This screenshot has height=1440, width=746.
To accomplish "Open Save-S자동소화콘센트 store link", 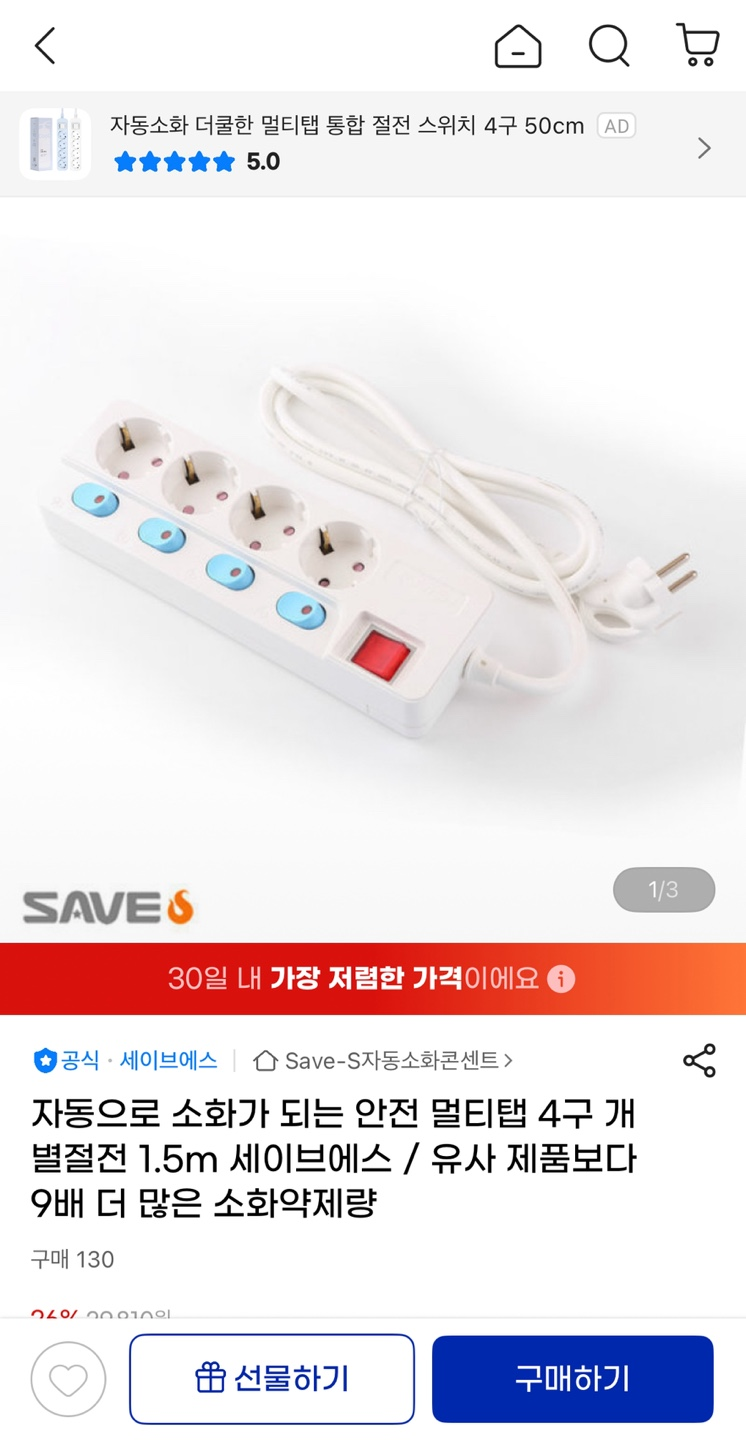I will pyautogui.click(x=384, y=1060).
